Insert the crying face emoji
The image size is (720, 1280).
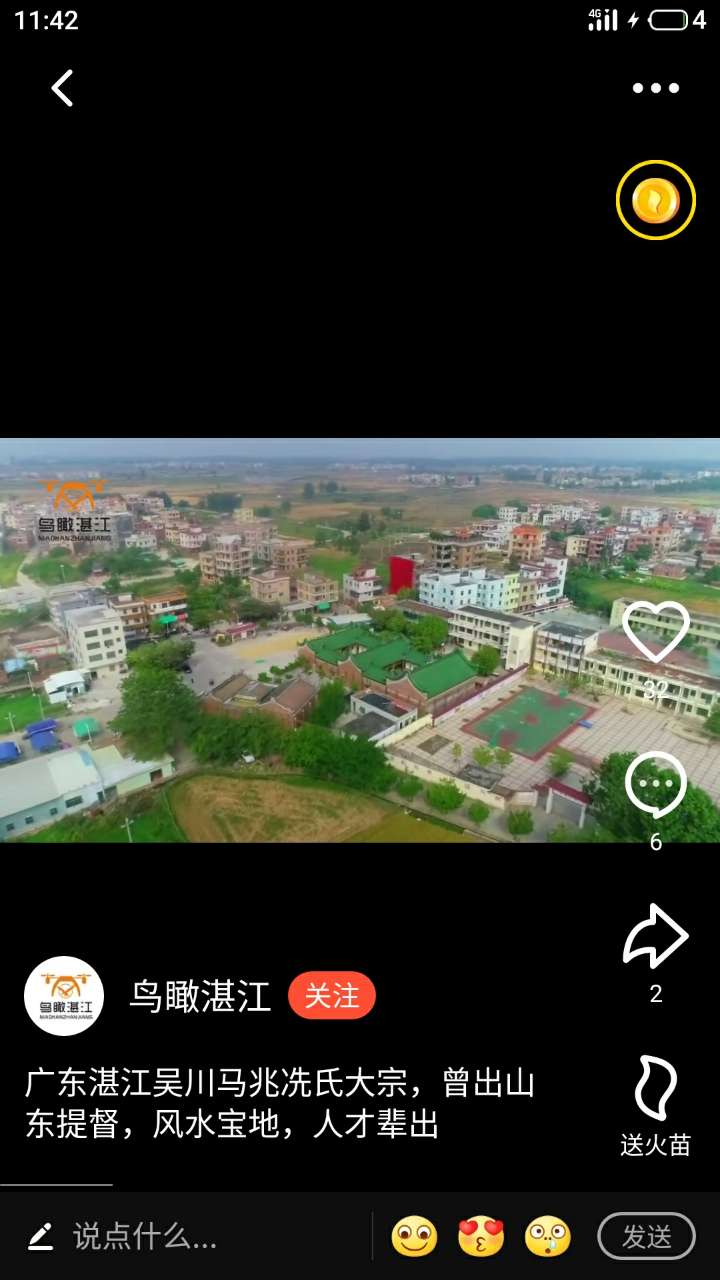(x=548, y=1237)
